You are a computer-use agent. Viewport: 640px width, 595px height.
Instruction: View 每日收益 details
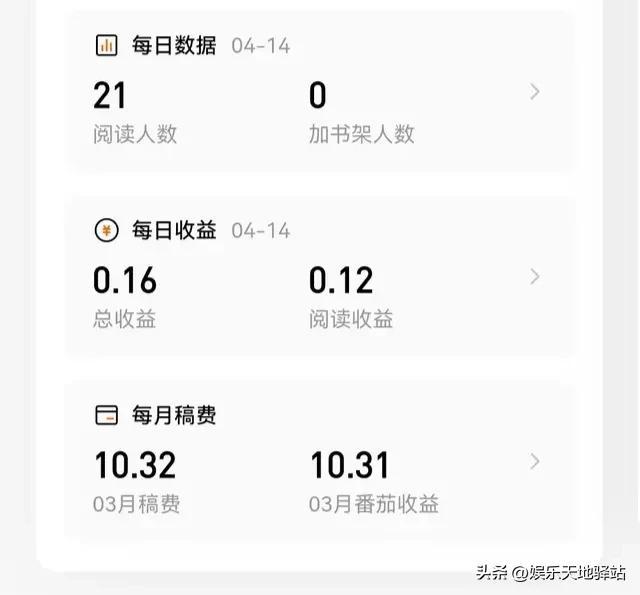(x=535, y=277)
